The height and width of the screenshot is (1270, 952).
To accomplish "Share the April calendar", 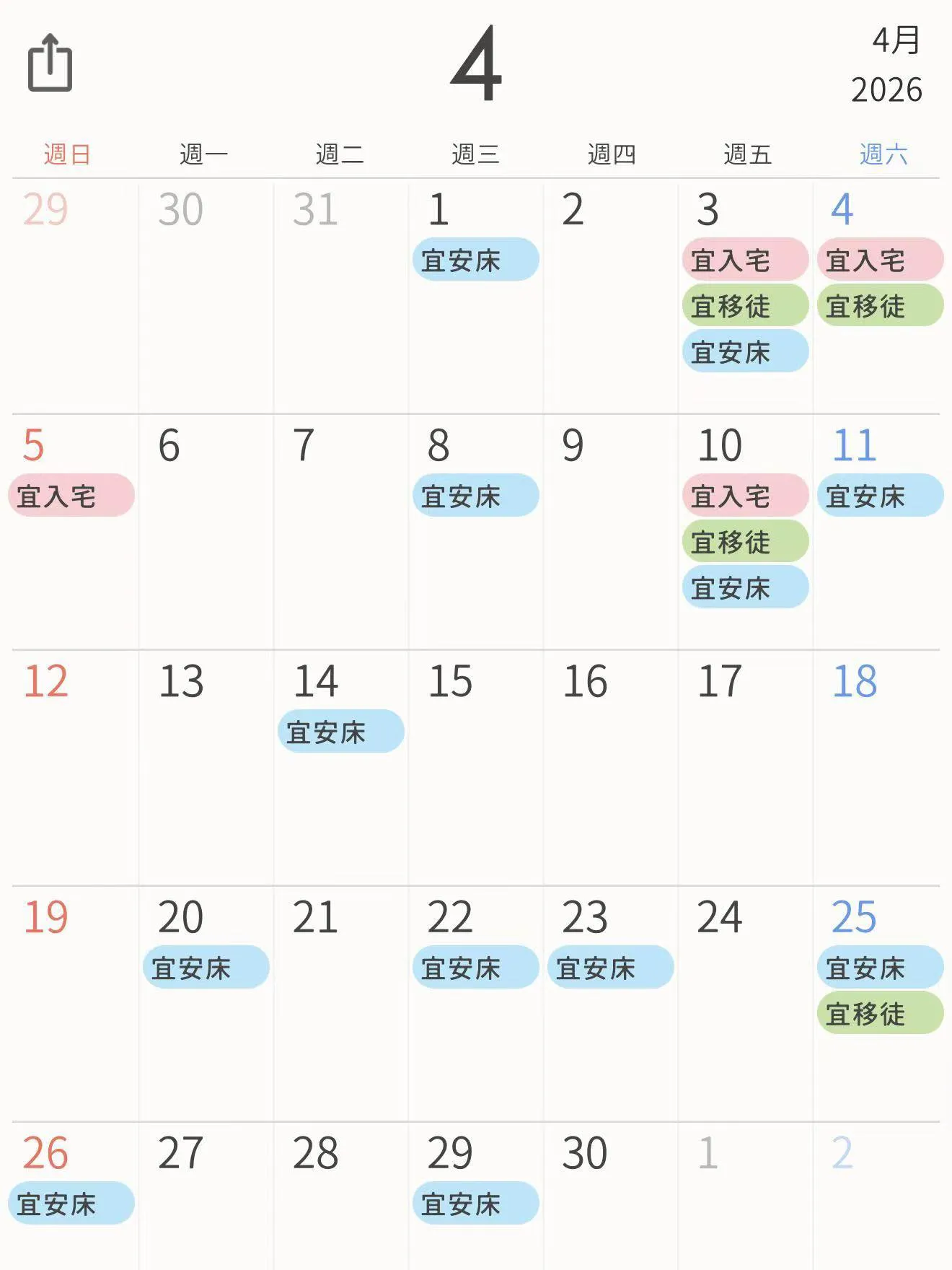I will click(x=50, y=63).
